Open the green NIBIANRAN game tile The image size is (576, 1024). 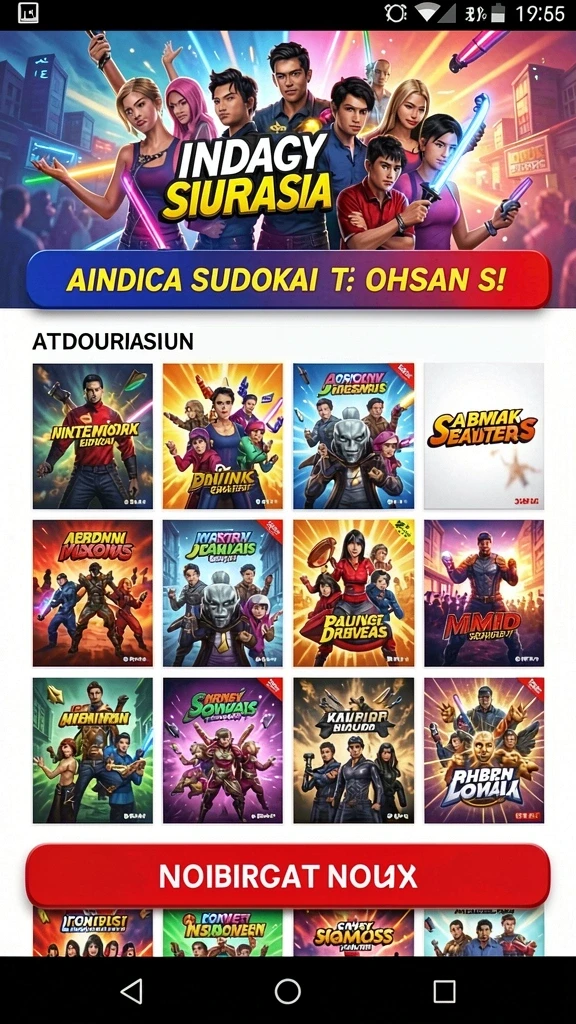click(x=93, y=750)
